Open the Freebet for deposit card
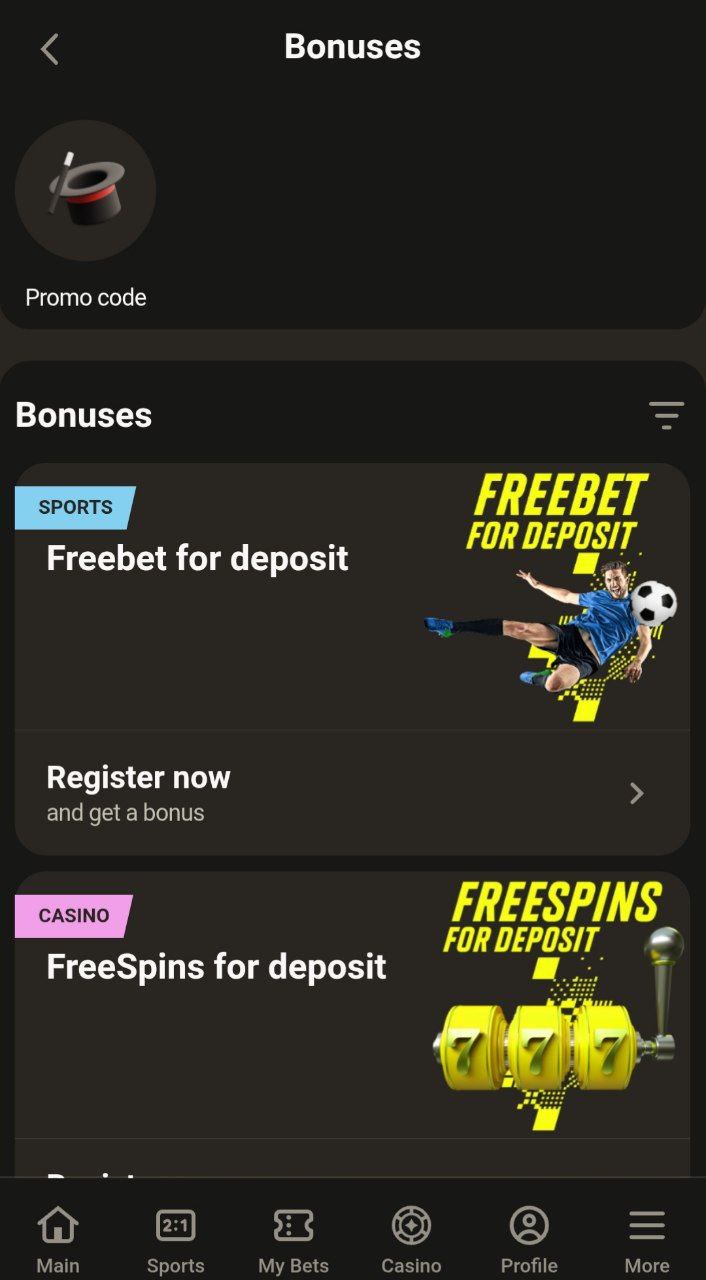 tap(352, 597)
